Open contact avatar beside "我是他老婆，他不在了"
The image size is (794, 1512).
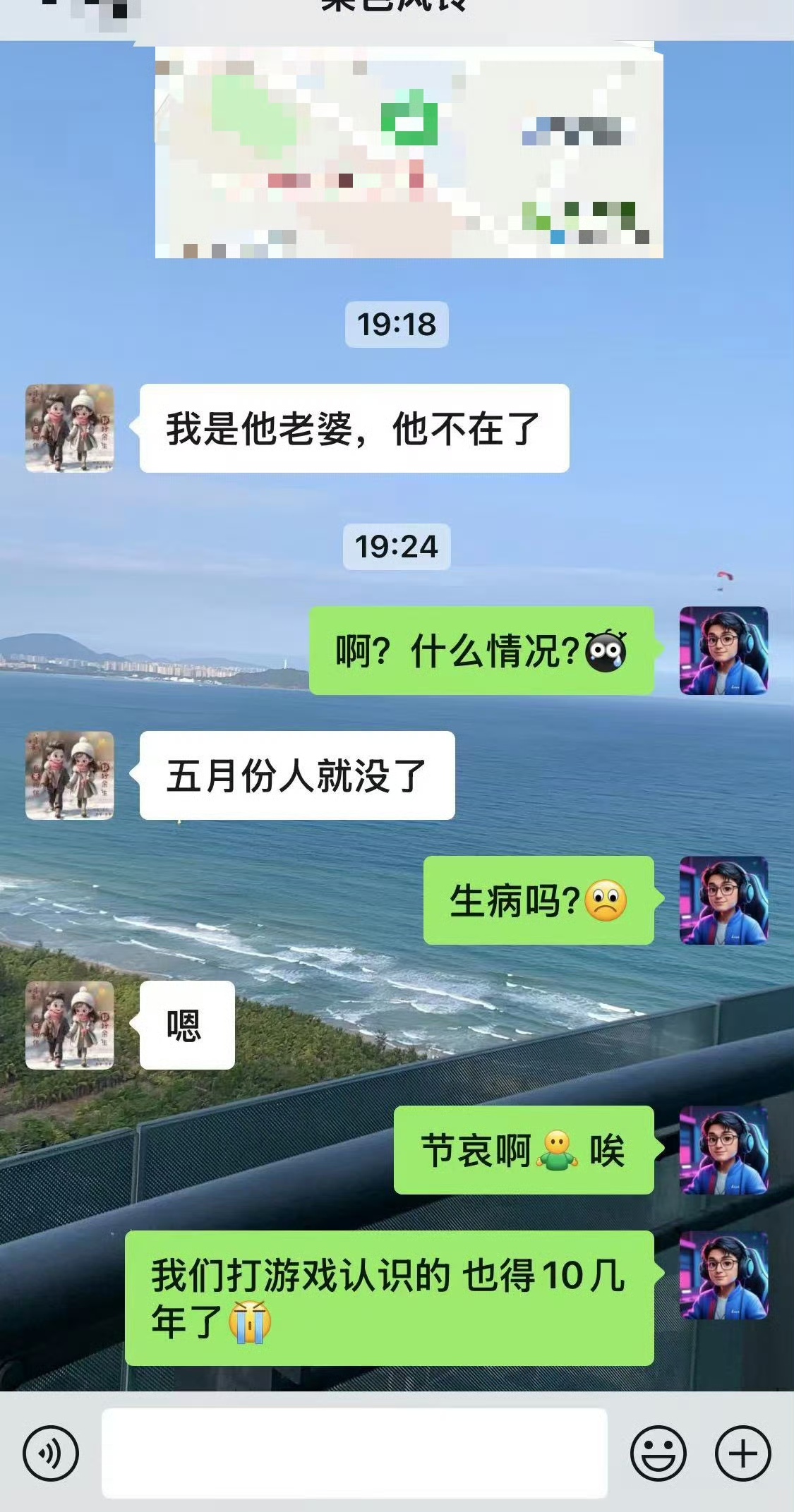pos(70,428)
